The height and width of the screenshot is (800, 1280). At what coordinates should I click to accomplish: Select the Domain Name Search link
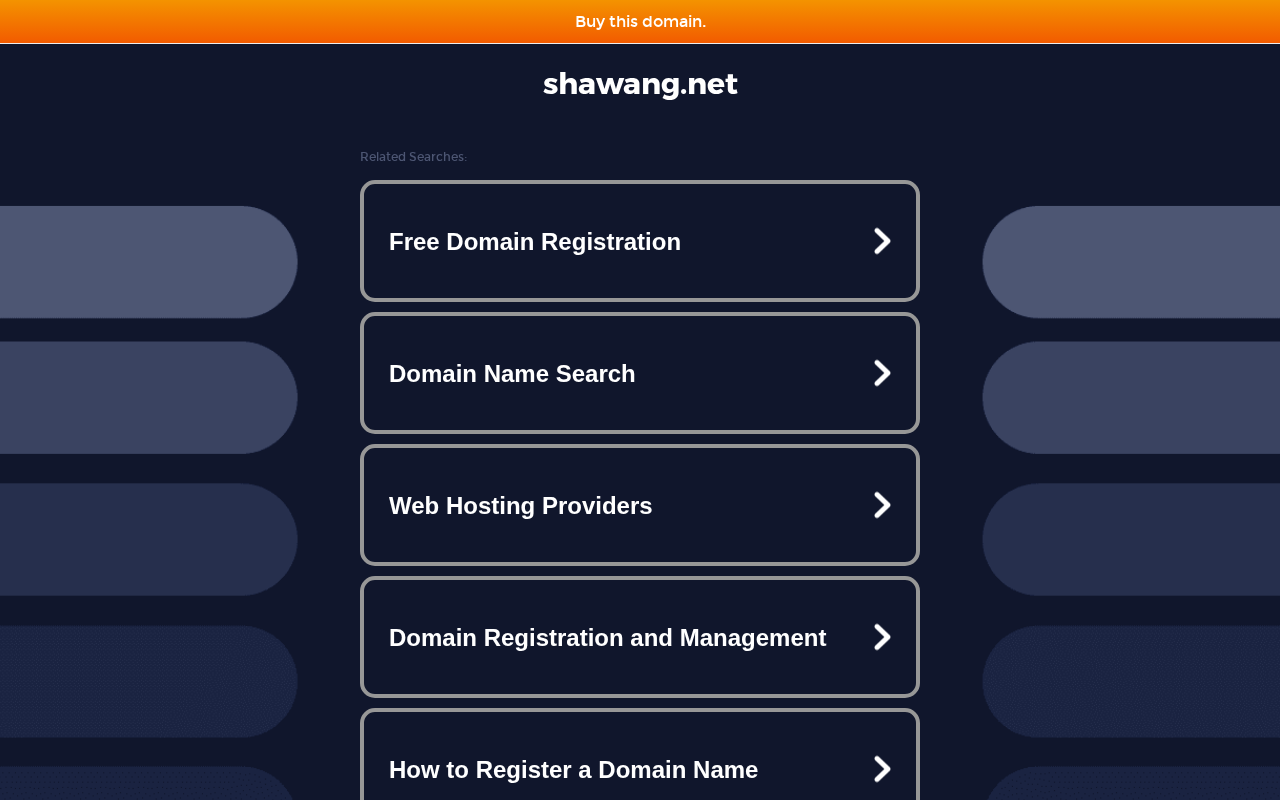coord(640,373)
